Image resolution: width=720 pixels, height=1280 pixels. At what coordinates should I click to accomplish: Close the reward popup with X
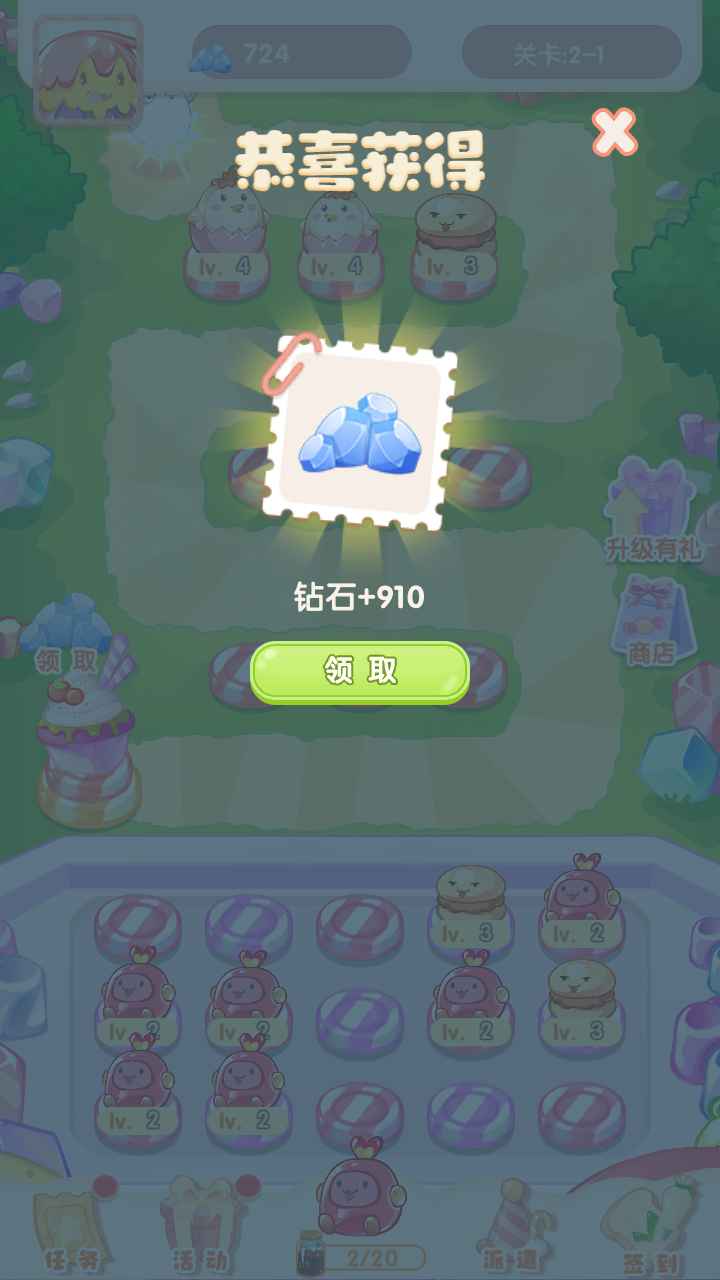(614, 131)
